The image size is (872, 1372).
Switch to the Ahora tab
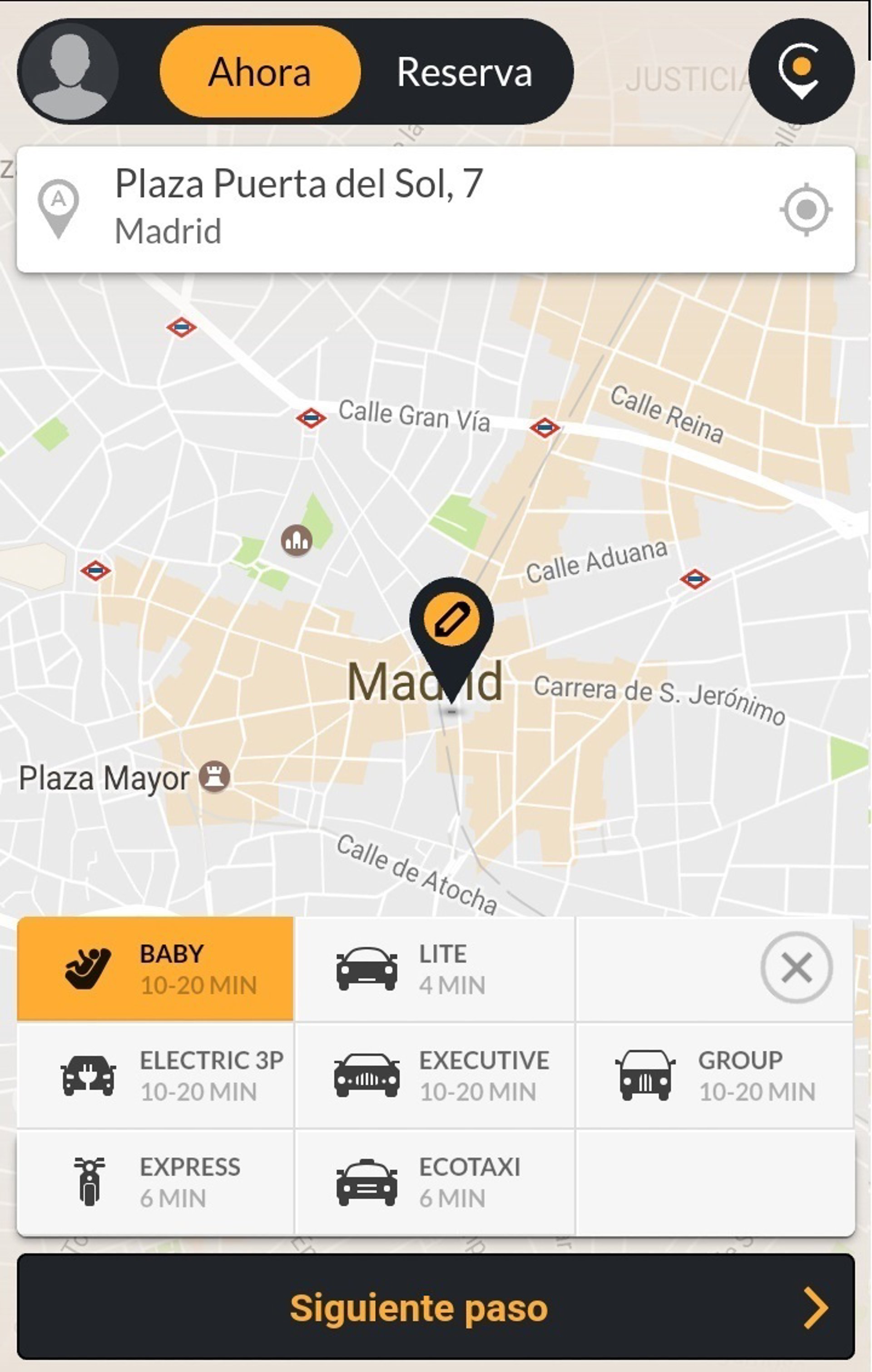260,72
